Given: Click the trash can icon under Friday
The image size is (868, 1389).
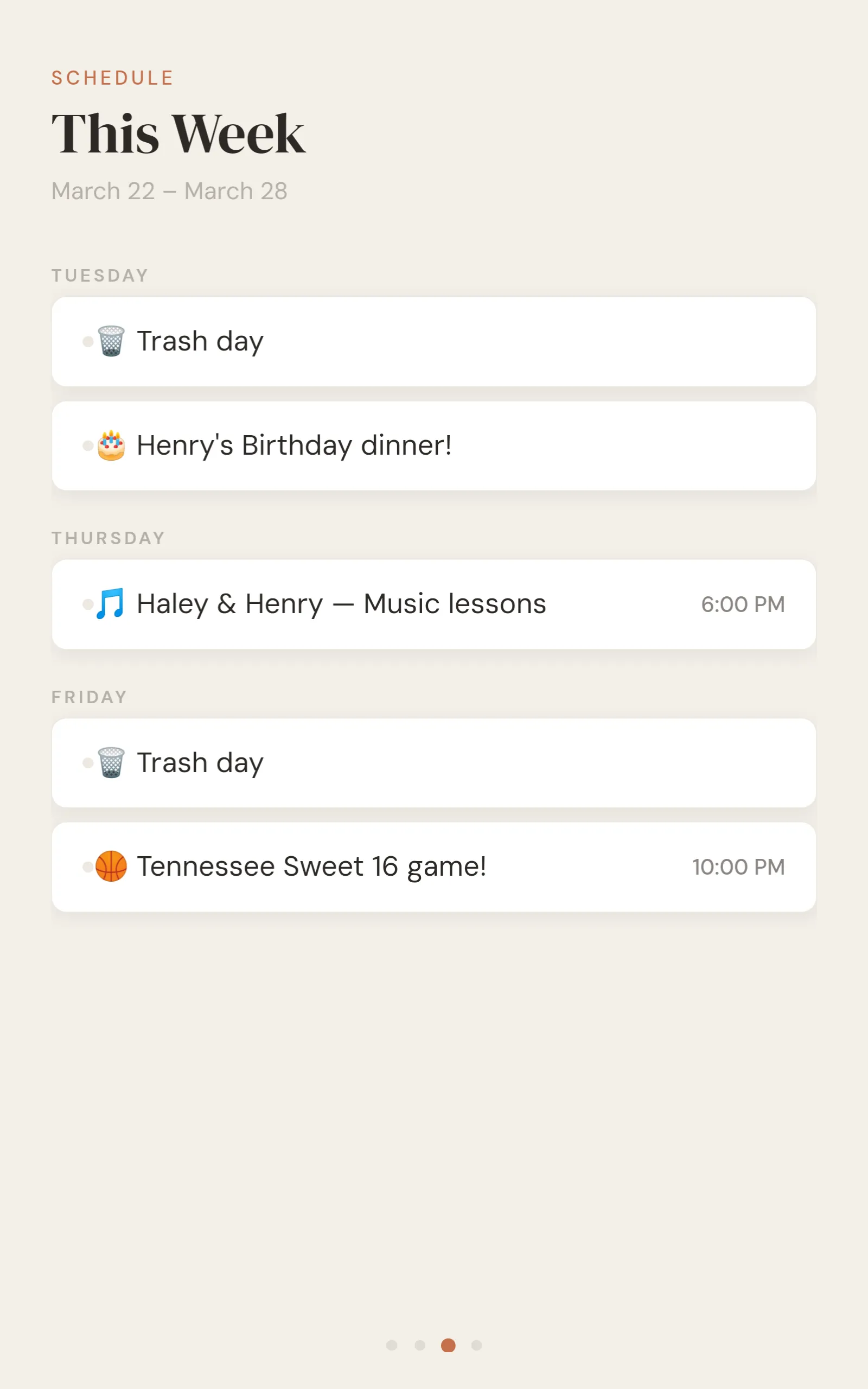Looking at the screenshot, I should [x=112, y=762].
